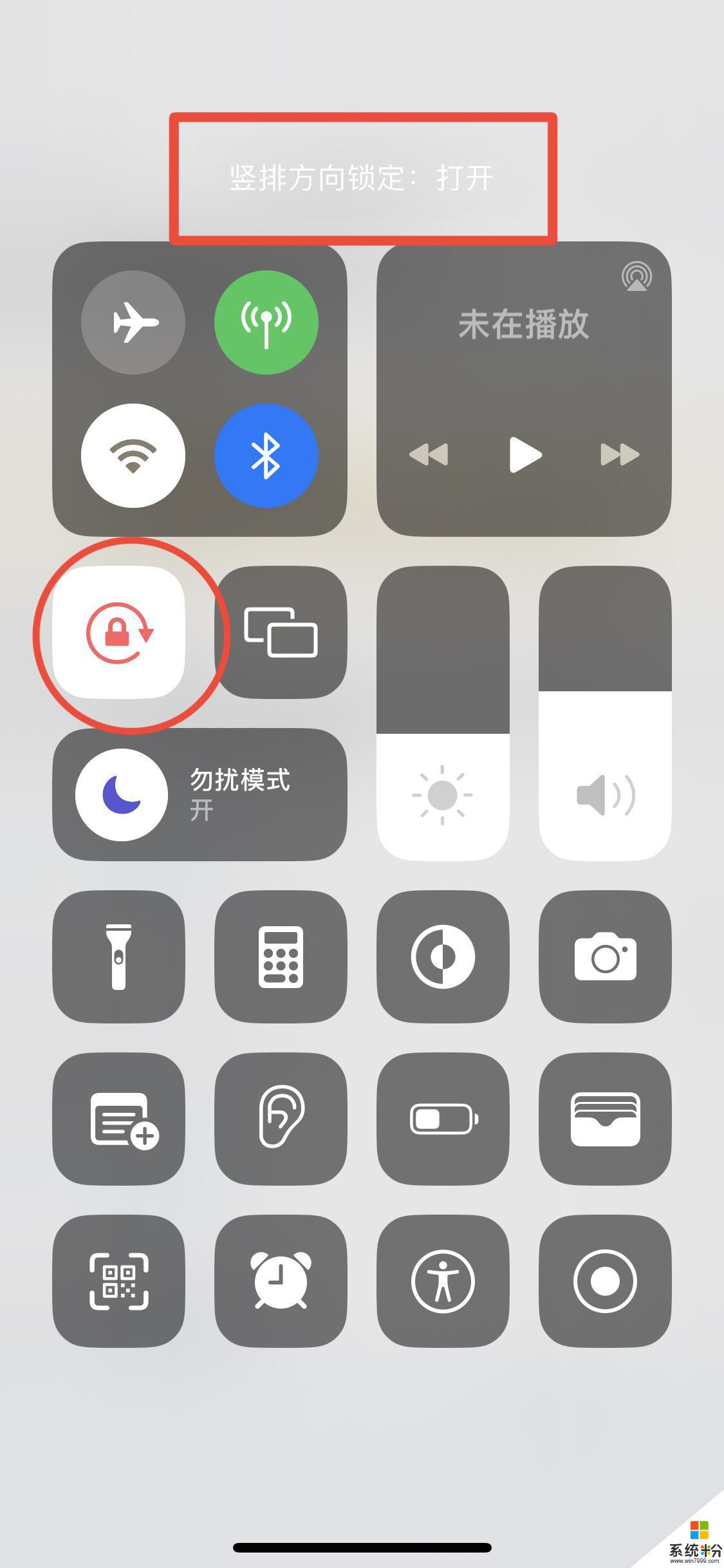724x1568 pixels.
Task: Open AirPlay audio output options
Action: tap(636, 277)
